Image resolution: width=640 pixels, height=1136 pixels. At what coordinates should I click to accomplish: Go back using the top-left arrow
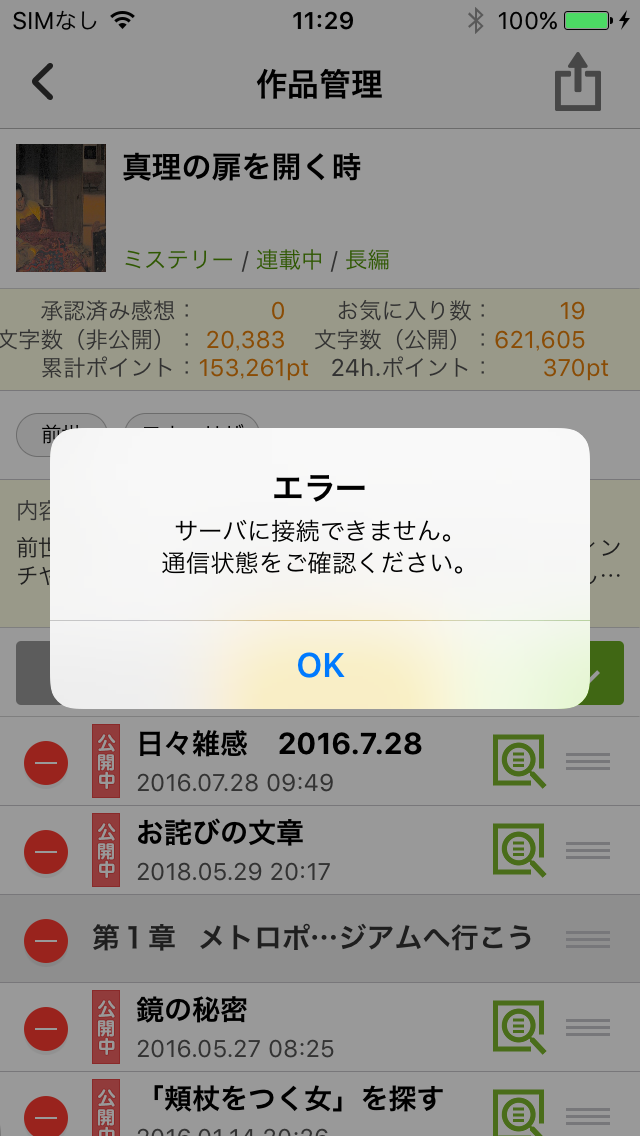43,82
